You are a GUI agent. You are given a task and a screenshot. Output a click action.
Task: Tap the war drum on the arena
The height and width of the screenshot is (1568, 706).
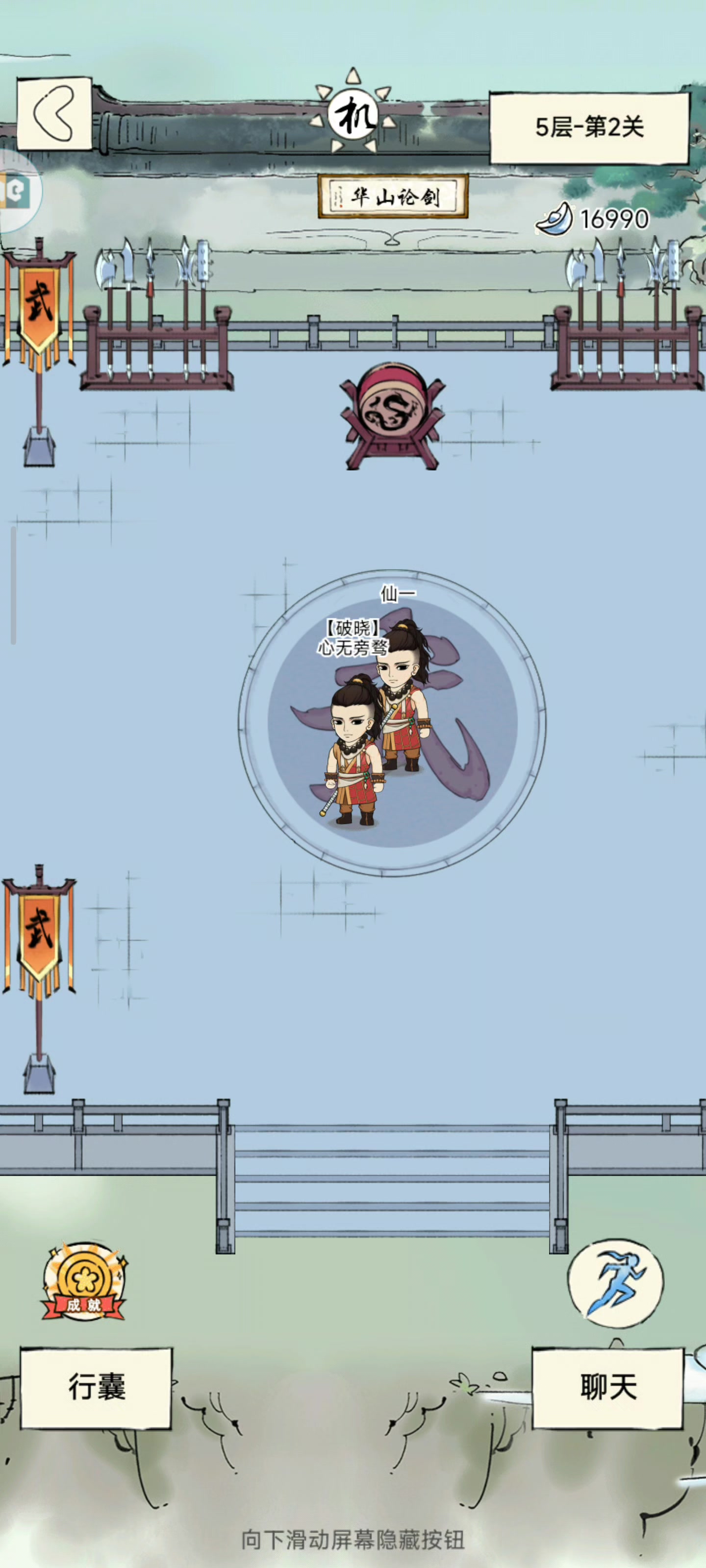click(392, 415)
